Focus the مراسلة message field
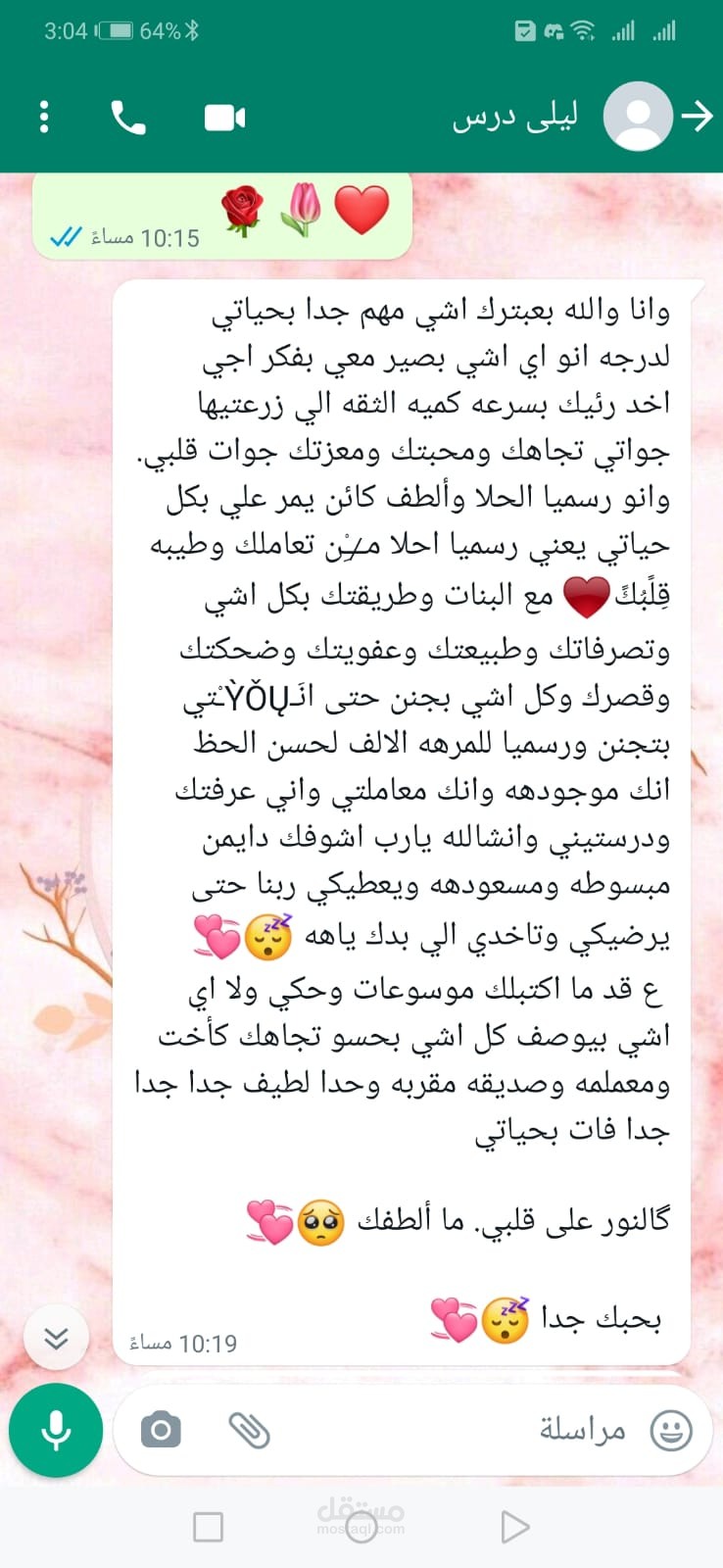 [x=470, y=1430]
